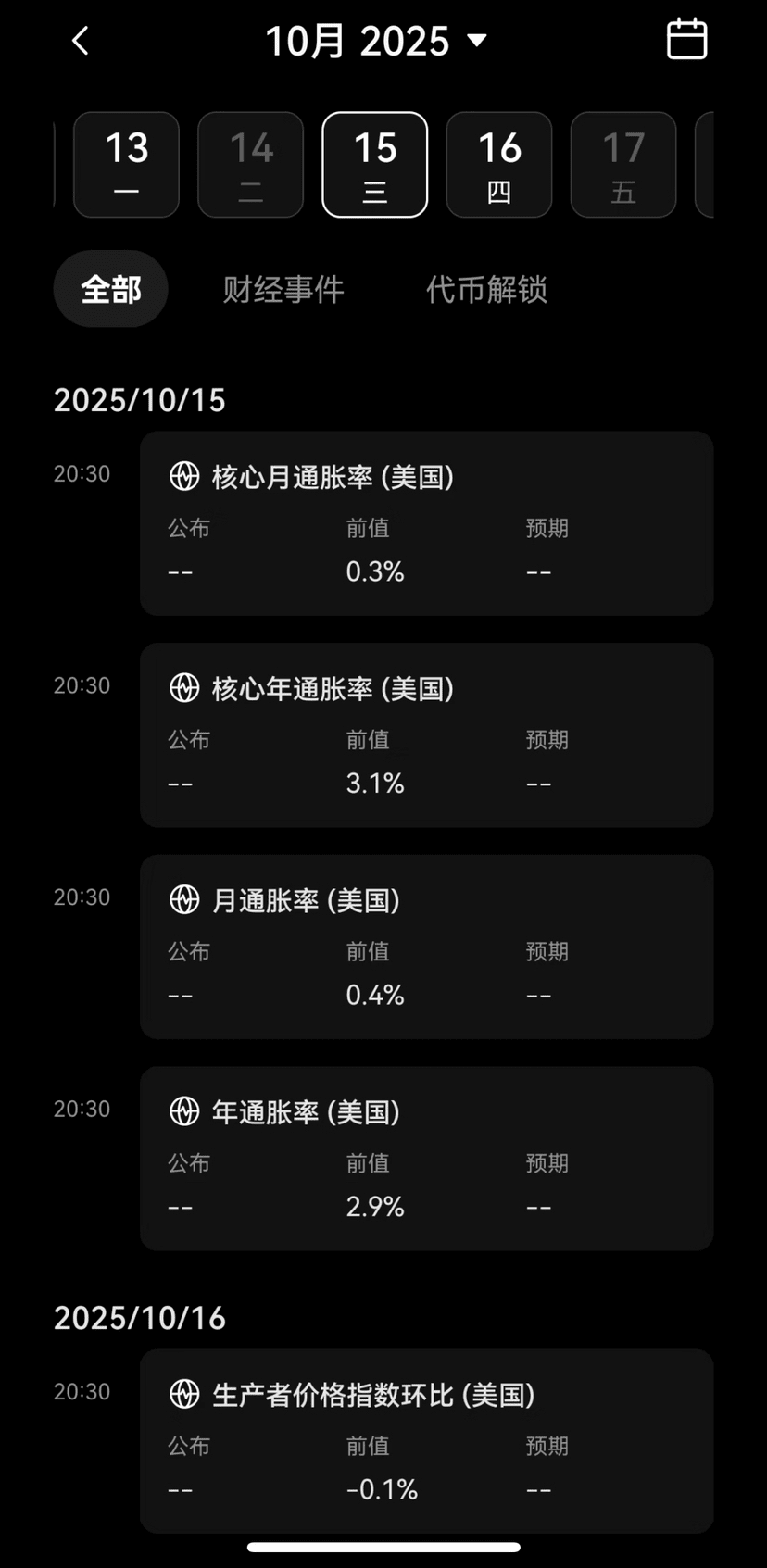Open the 核心年通胀率 (美国) event card

coord(426,734)
